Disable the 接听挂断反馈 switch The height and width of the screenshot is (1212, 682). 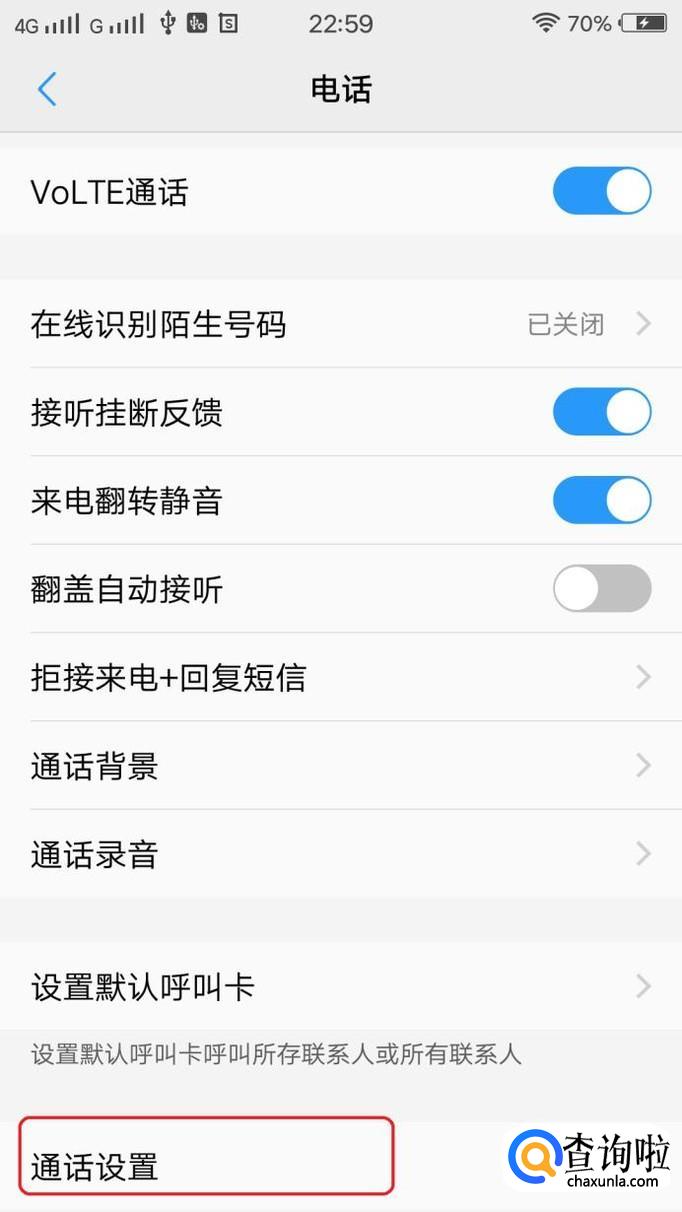click(601, 412)
